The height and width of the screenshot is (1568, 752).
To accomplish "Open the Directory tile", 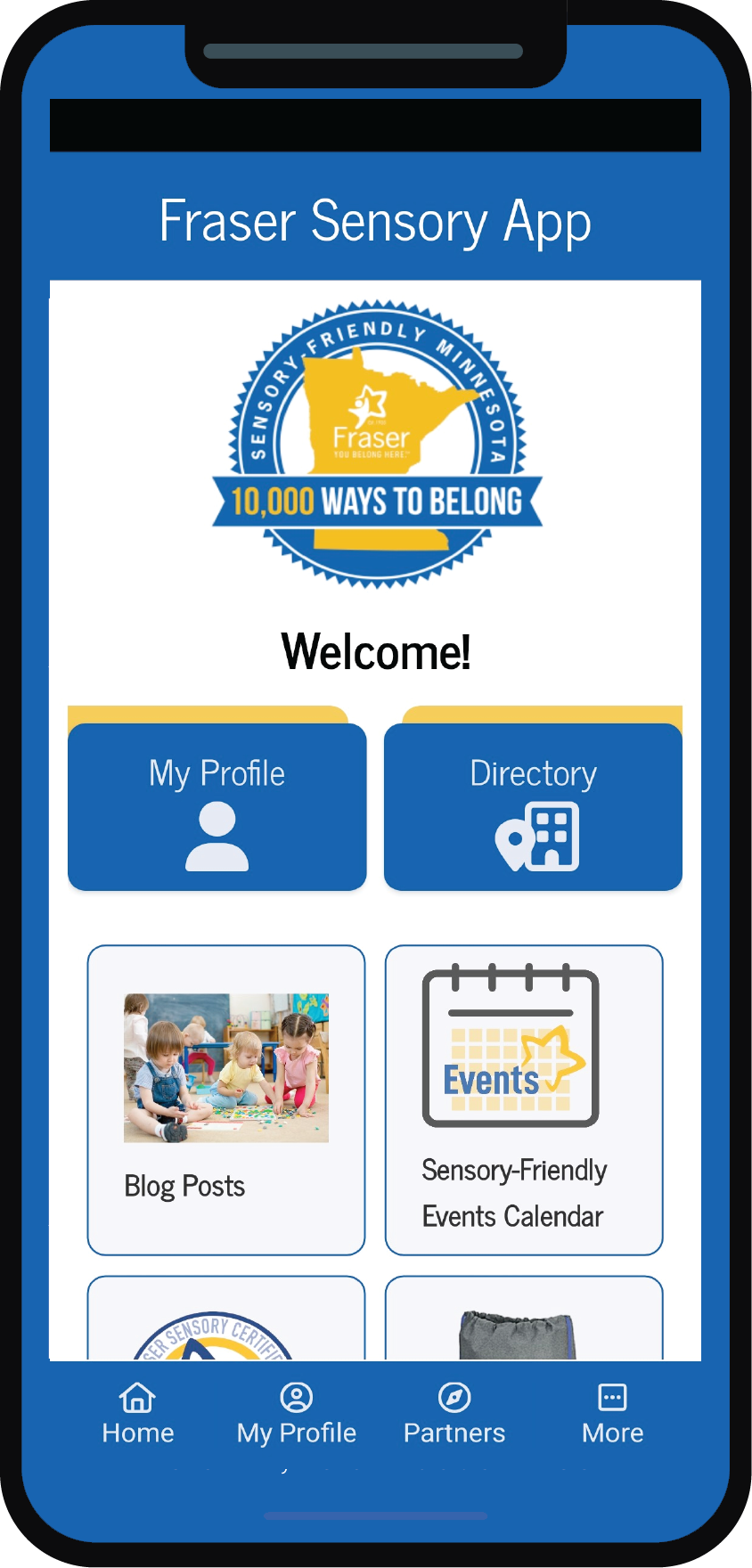I will (533, 807).
